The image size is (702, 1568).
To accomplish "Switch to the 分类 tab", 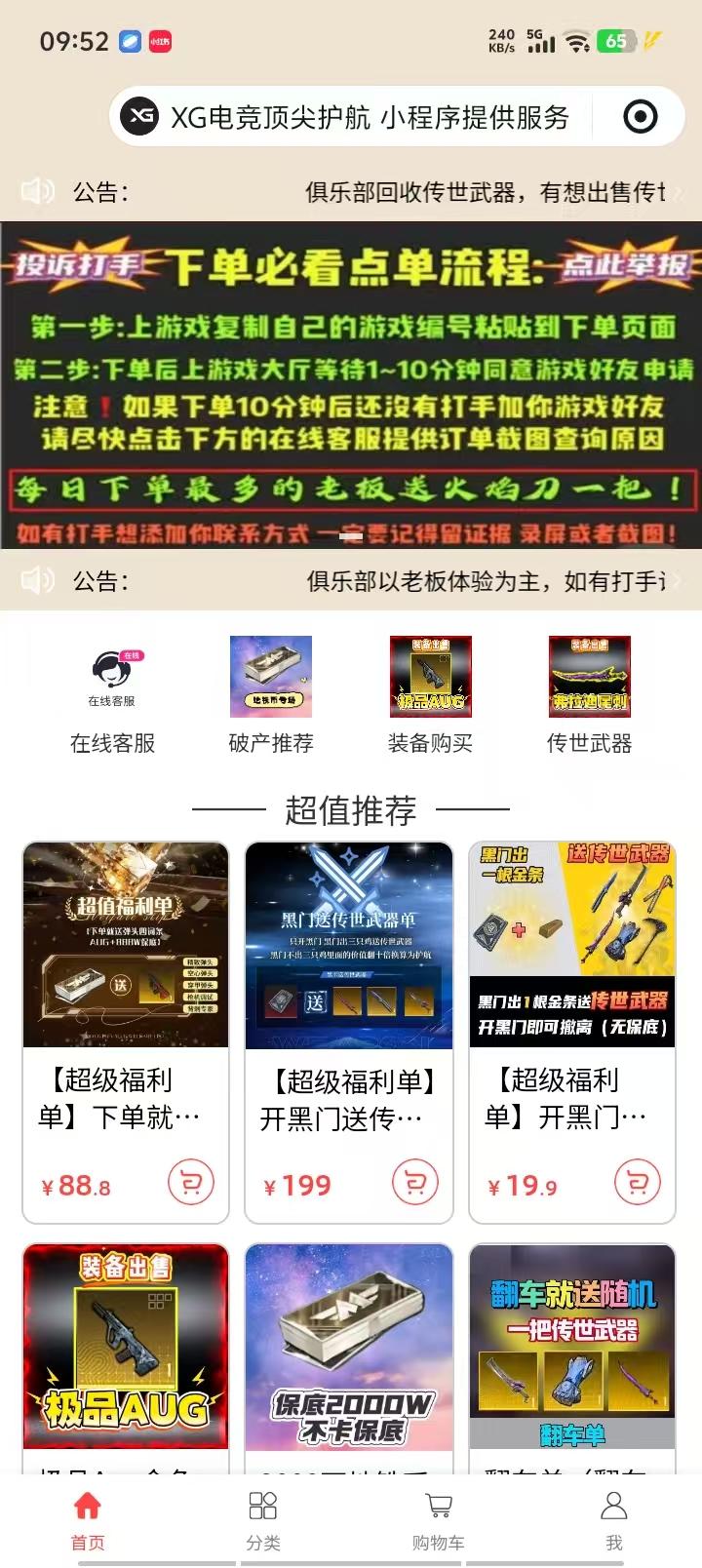I will (263, 1519).
